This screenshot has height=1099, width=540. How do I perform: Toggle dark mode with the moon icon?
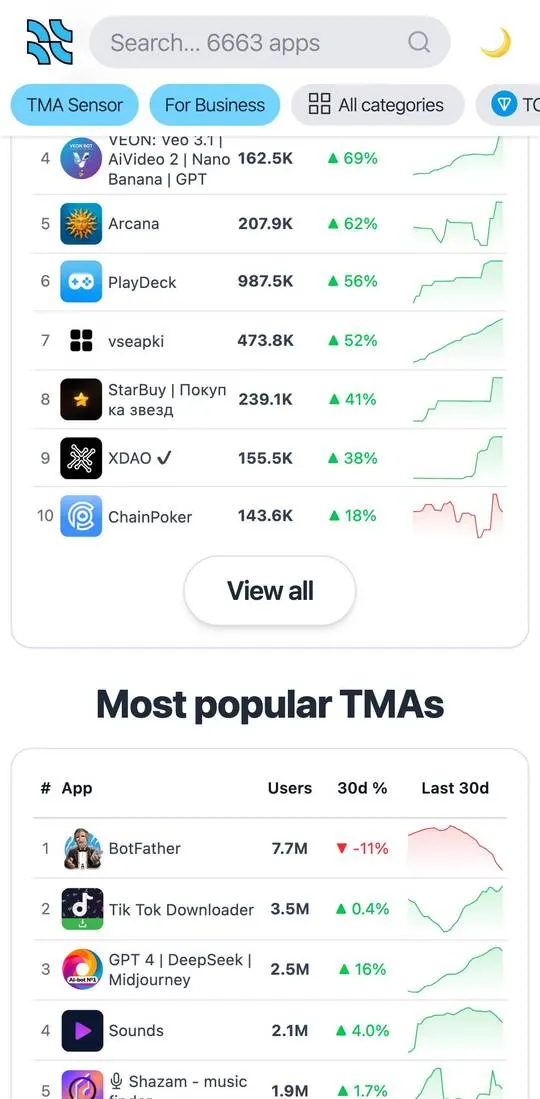(495, 42)
